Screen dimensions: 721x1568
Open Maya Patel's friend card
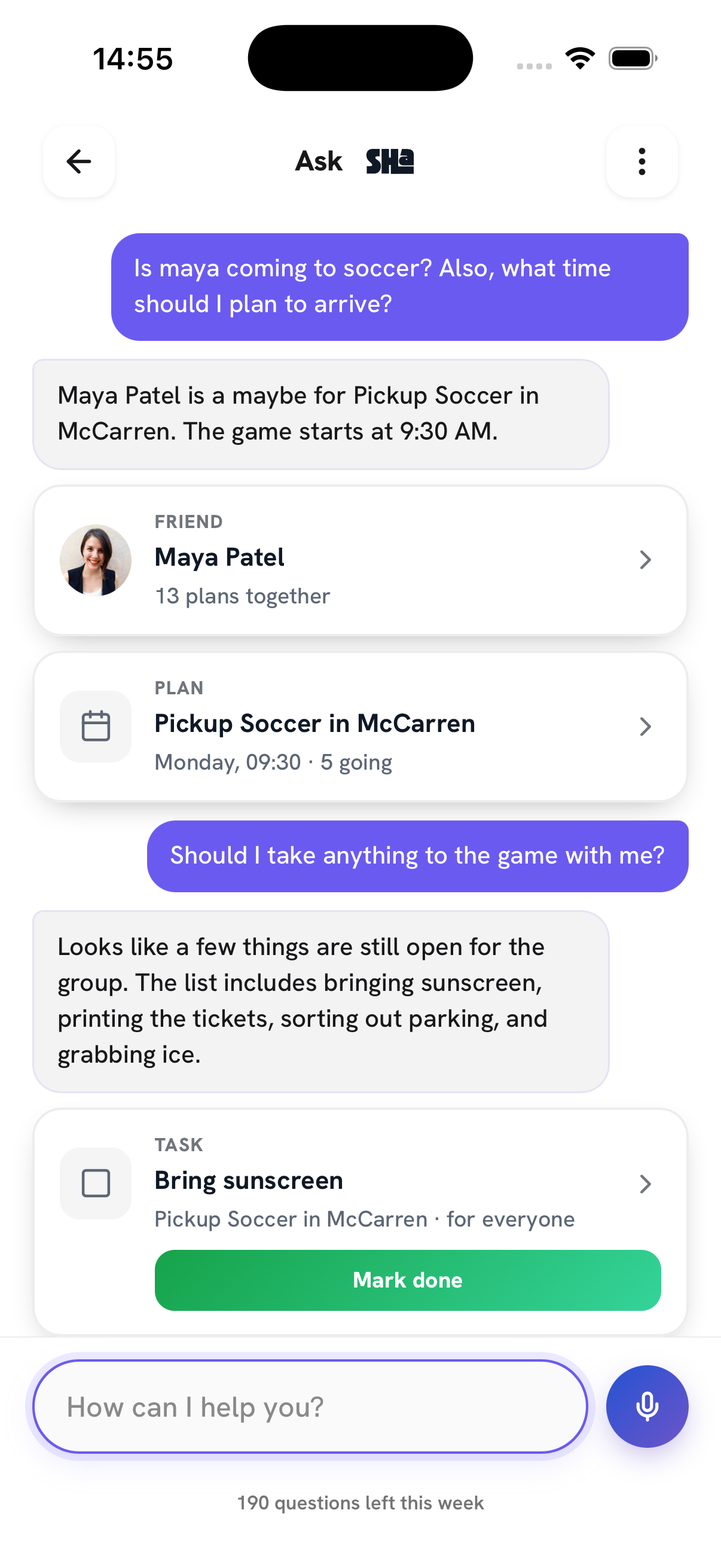(x=360, y=560)
